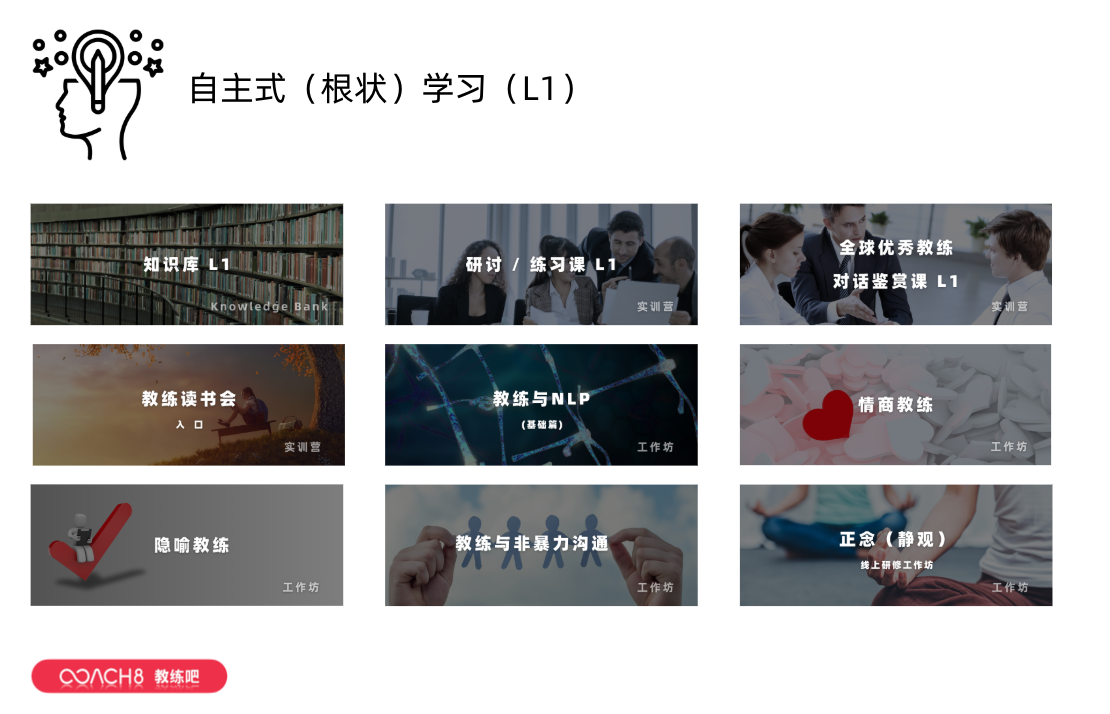The width and height of the screenshot is (1110, 714).
Task: Open the 研讨 / 练习课 L1 tile
Action: click(541, 265)
